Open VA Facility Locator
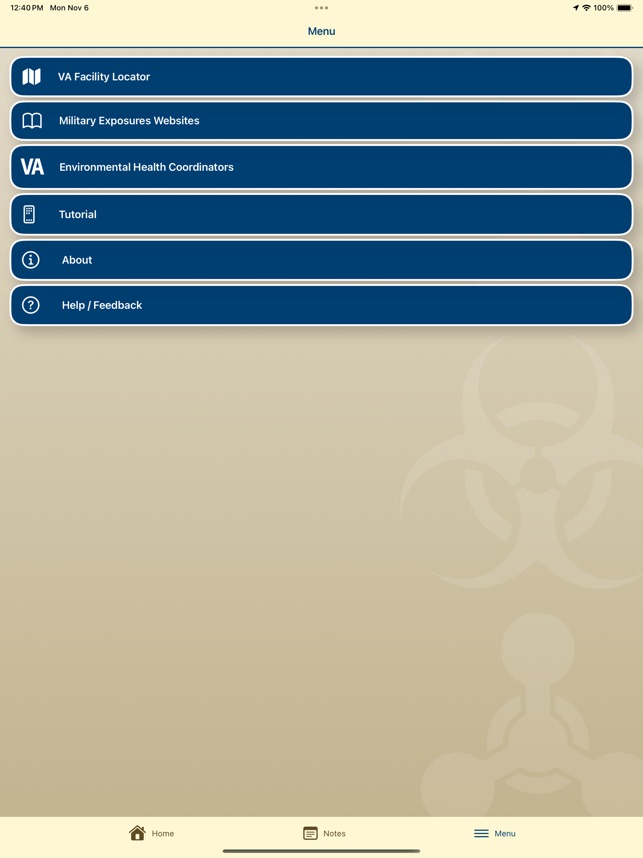643x858 pixels. point(321,77)
